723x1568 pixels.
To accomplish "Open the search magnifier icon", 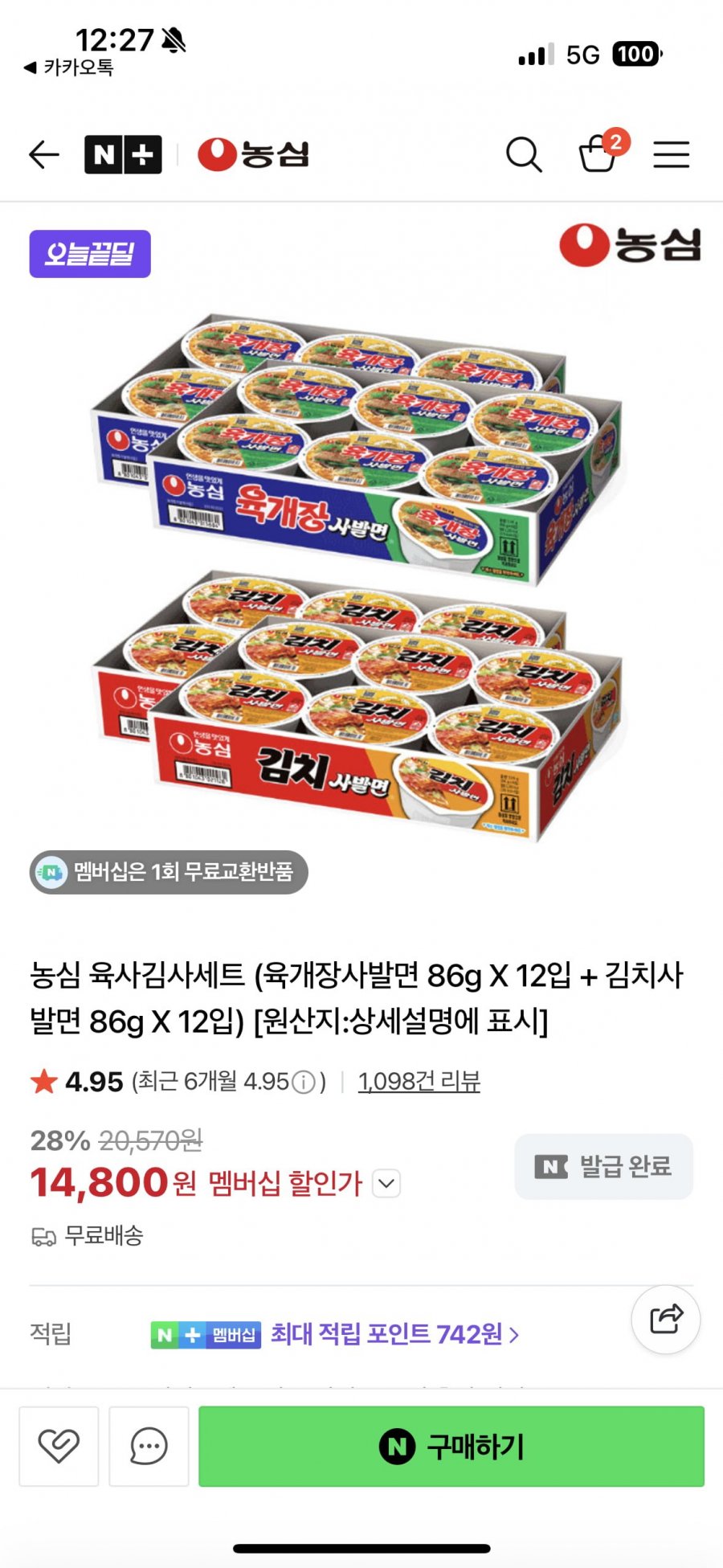I will 523,154.
